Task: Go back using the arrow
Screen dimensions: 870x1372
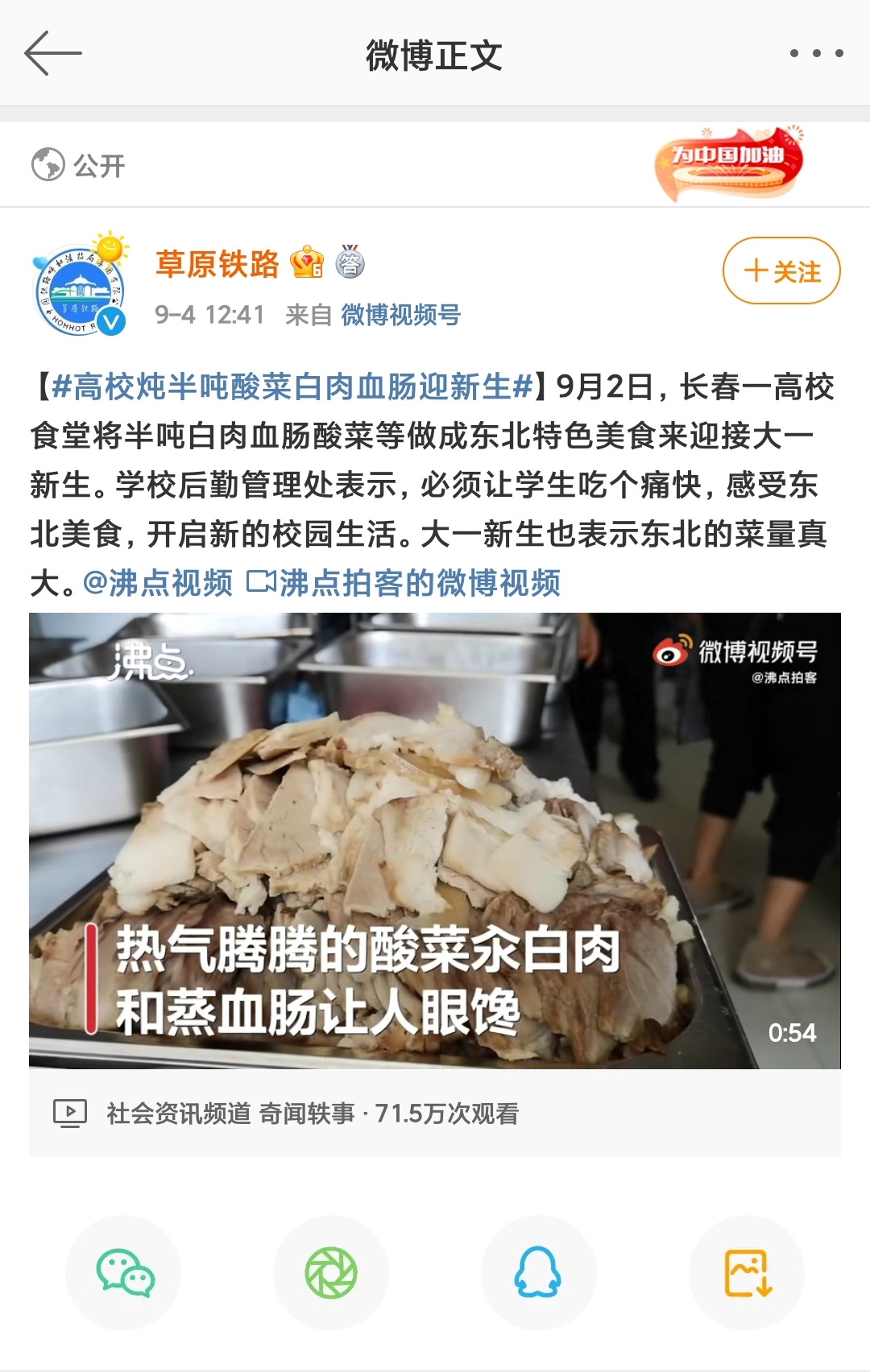Action: click(53, 53)
